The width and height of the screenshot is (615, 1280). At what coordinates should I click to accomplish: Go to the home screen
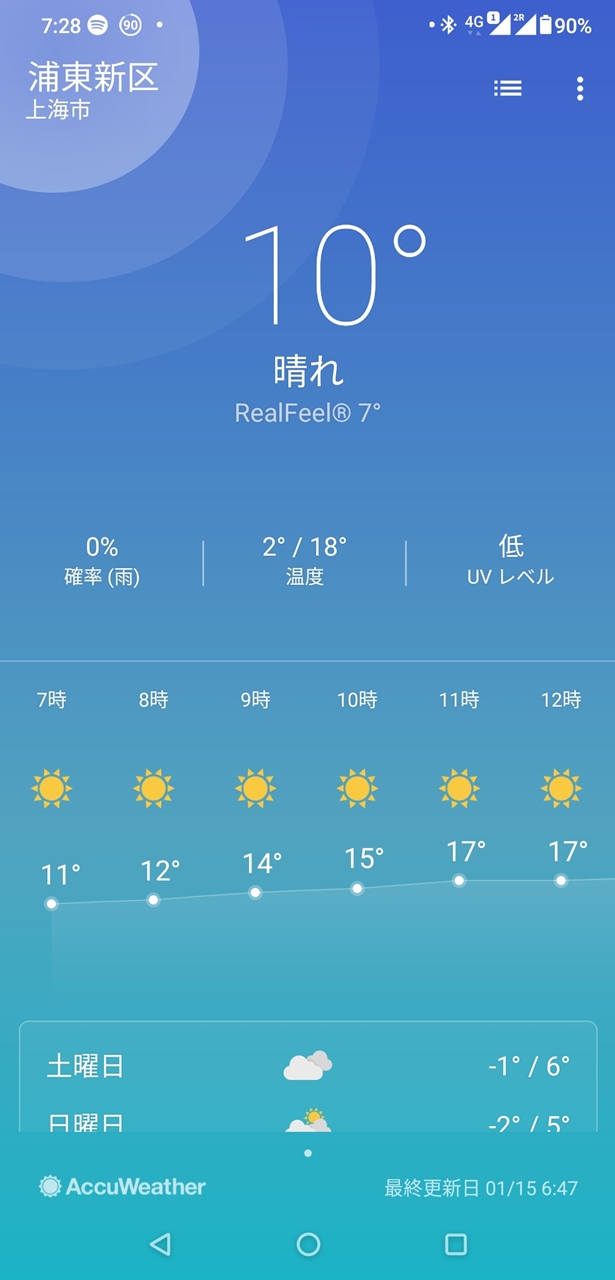click(x=308, y=1244)
